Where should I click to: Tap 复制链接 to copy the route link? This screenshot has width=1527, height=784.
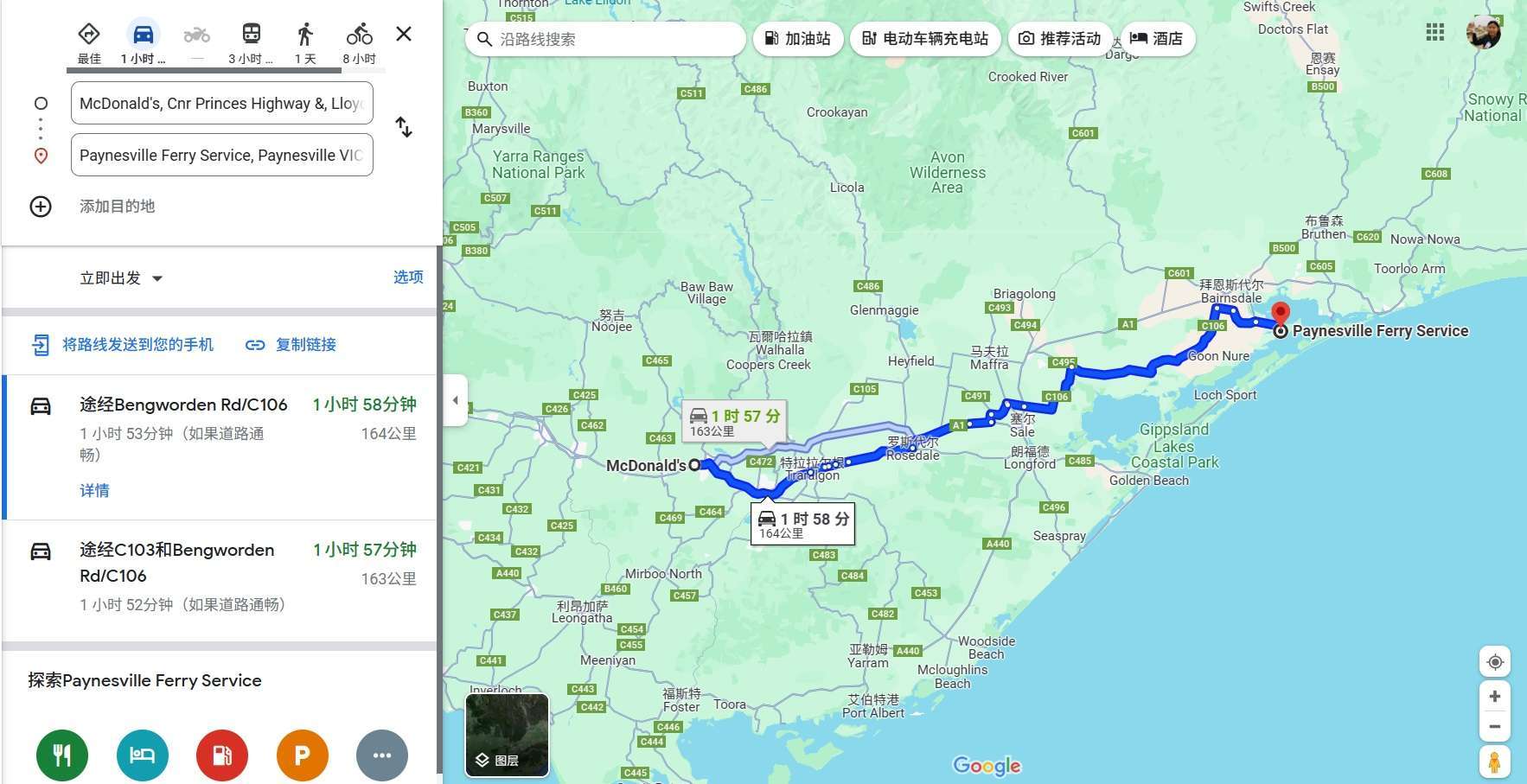(291, 345)
